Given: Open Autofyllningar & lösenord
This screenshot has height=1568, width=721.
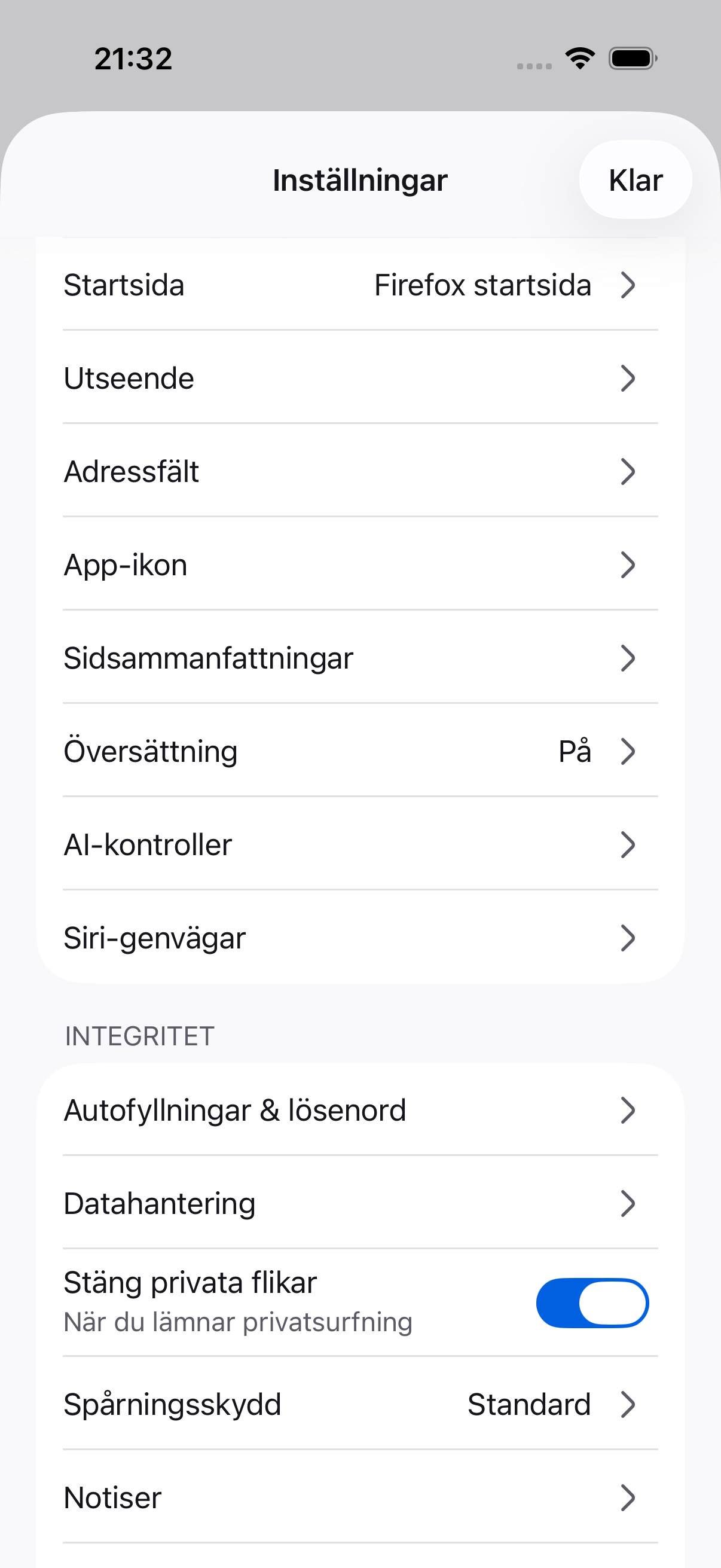Looking at the screenshot, I should 360,1110.
